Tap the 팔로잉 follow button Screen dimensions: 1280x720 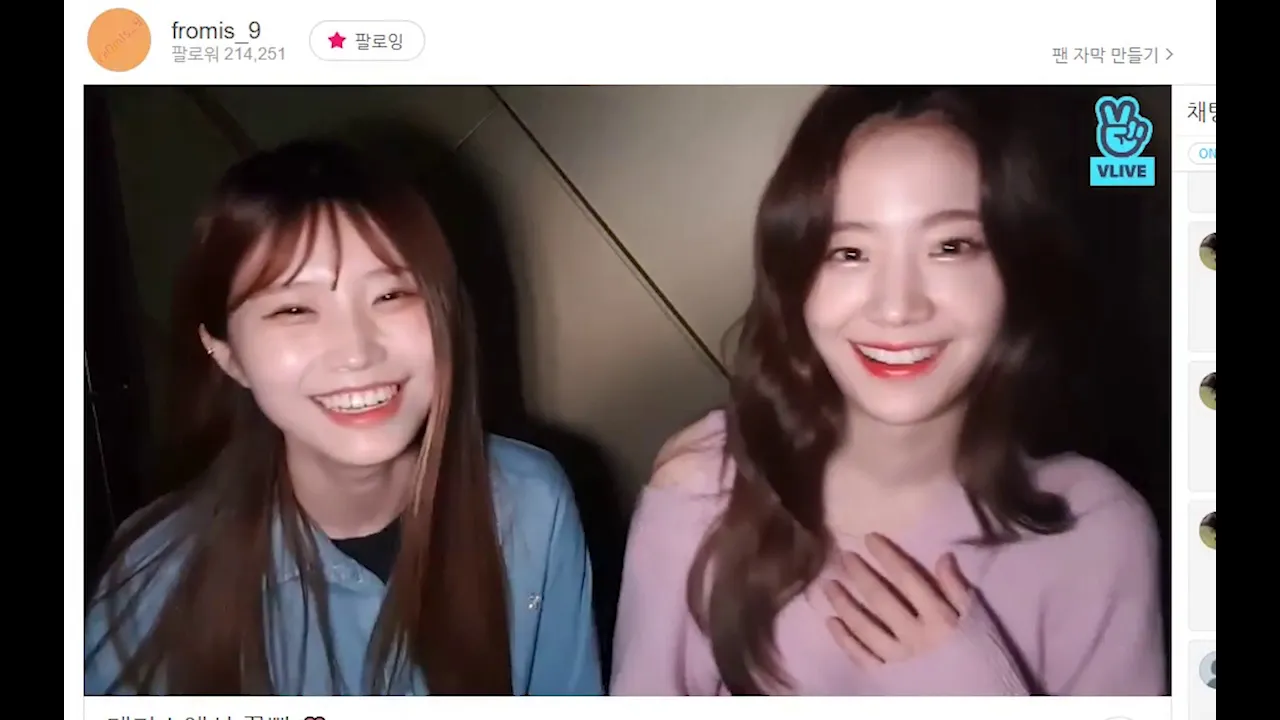[367, 41]
